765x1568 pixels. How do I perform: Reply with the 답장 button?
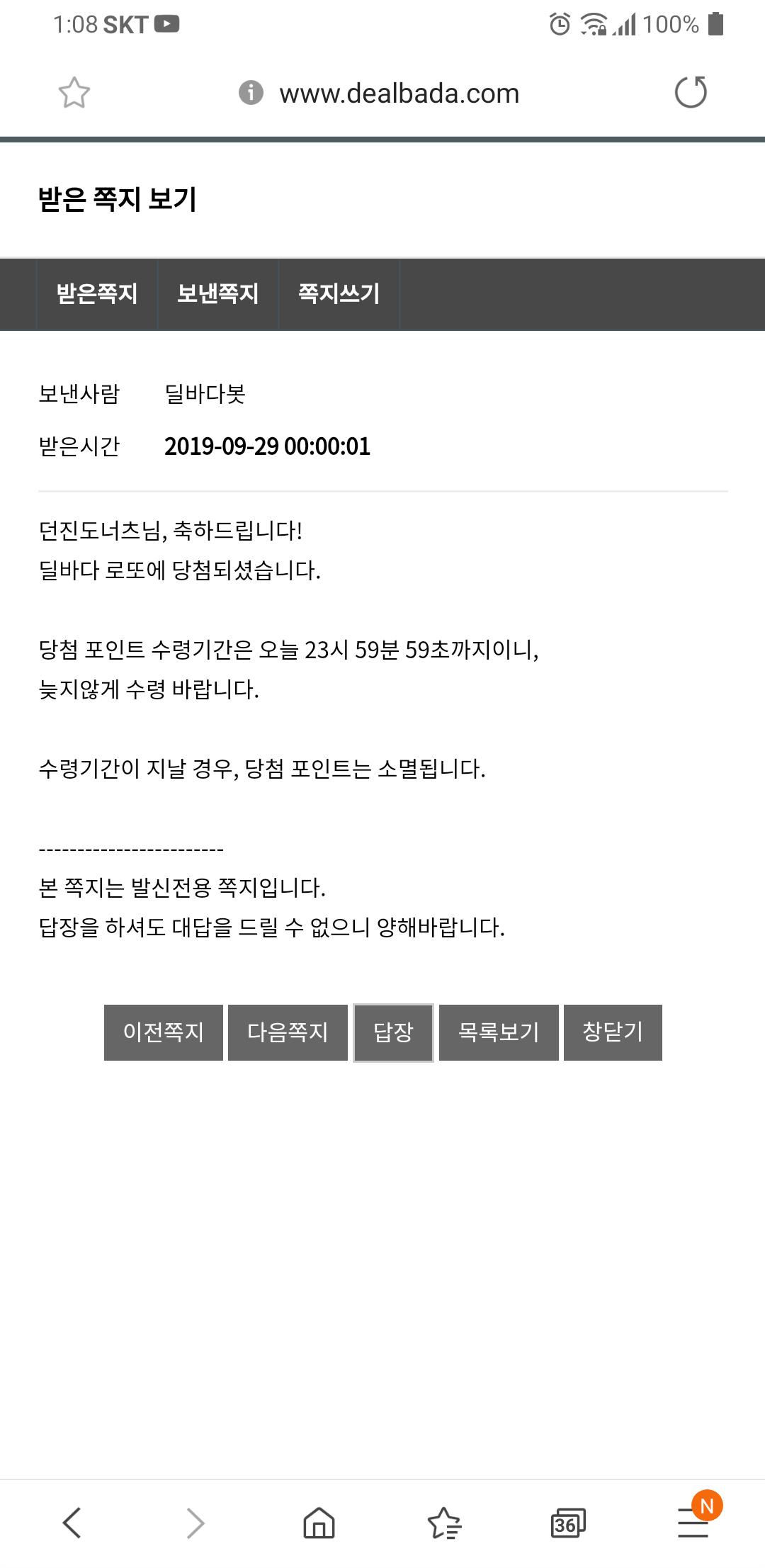tap(393, 1032)
